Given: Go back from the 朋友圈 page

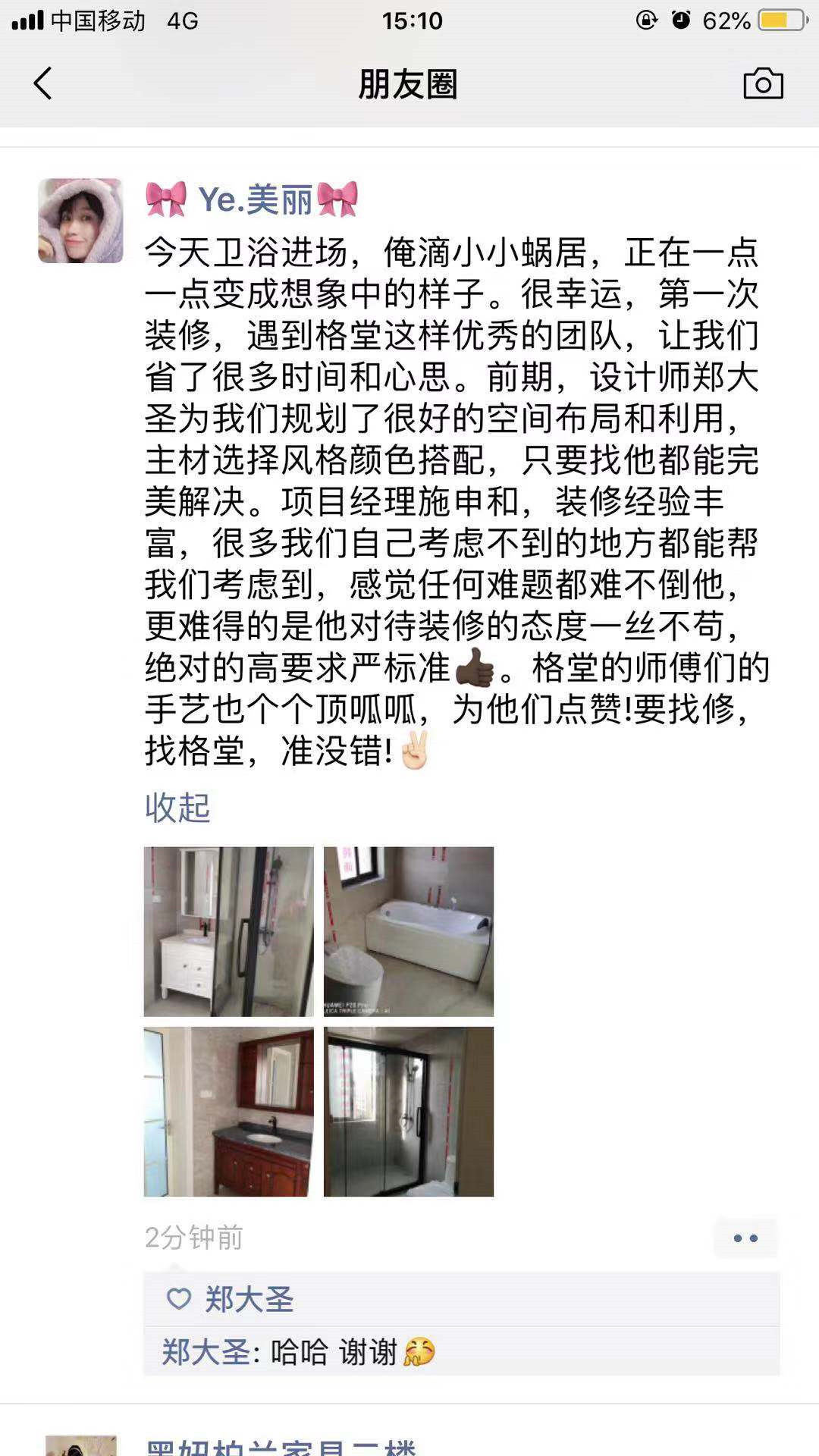Looking at the screenshot, I should click(x=43, y=83).
